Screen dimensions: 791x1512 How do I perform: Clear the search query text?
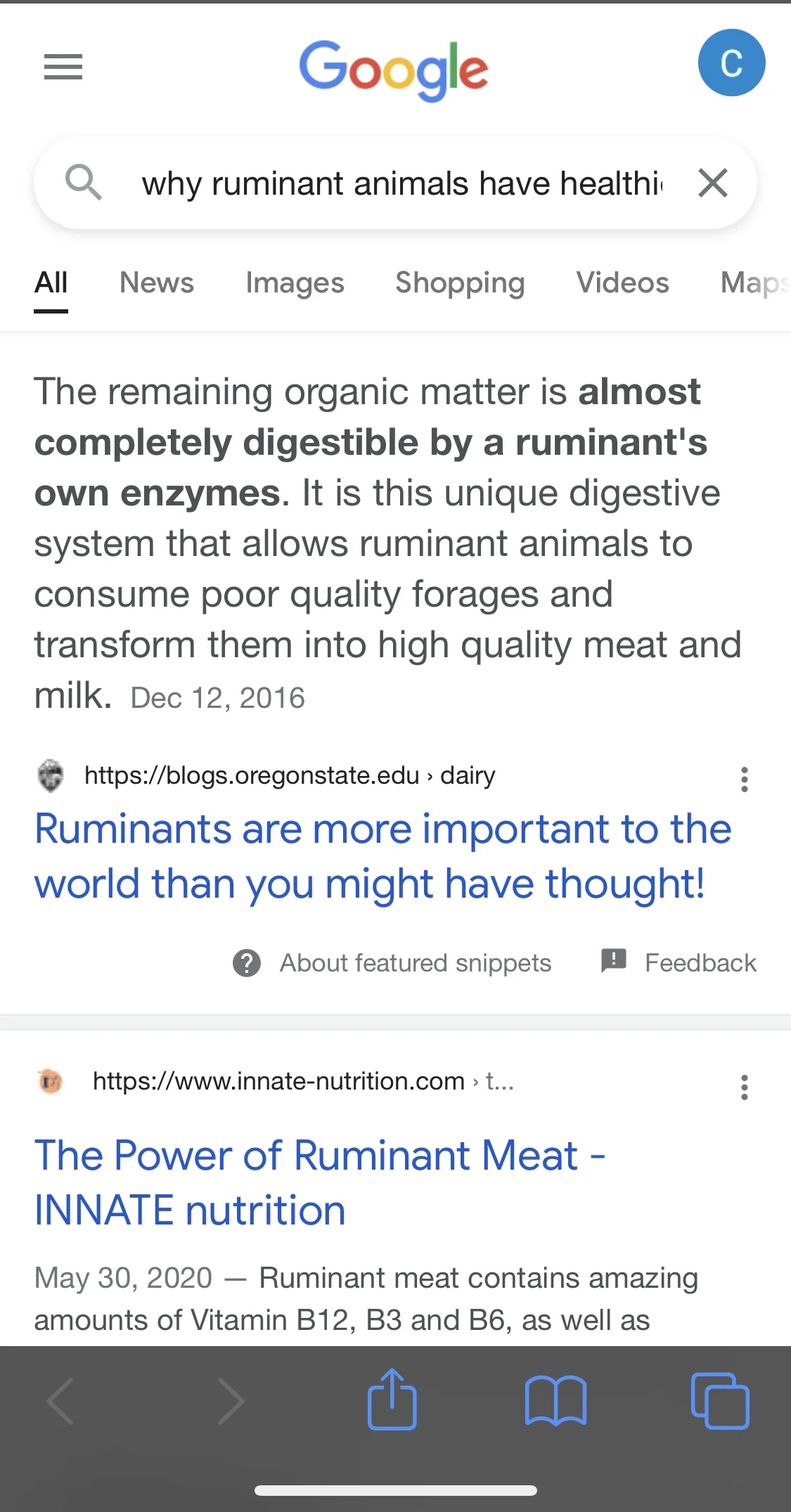click(713, 183)
